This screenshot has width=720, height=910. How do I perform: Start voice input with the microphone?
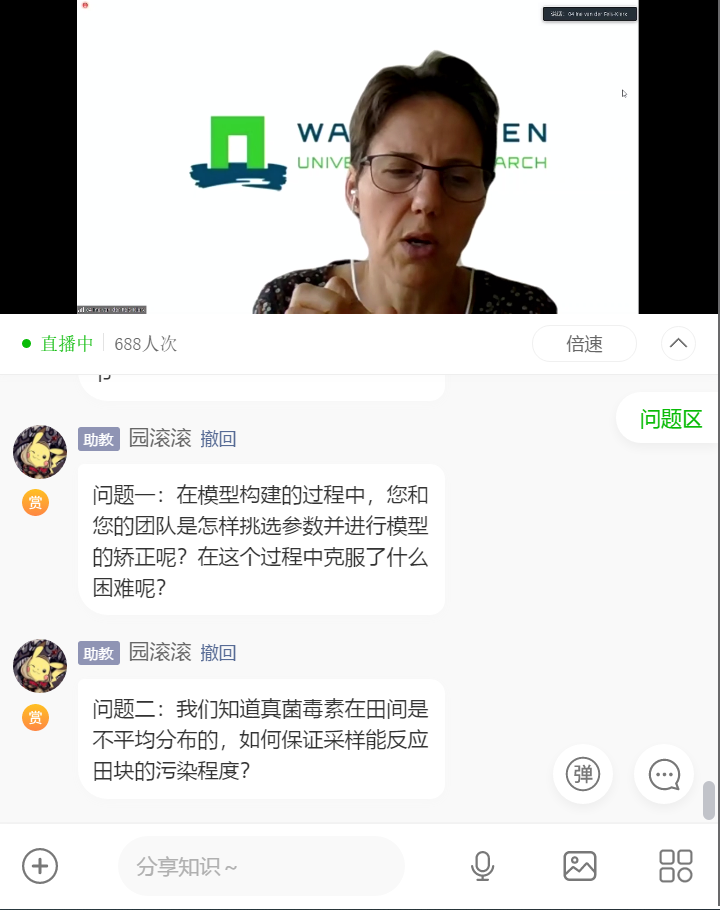[483, 866]
